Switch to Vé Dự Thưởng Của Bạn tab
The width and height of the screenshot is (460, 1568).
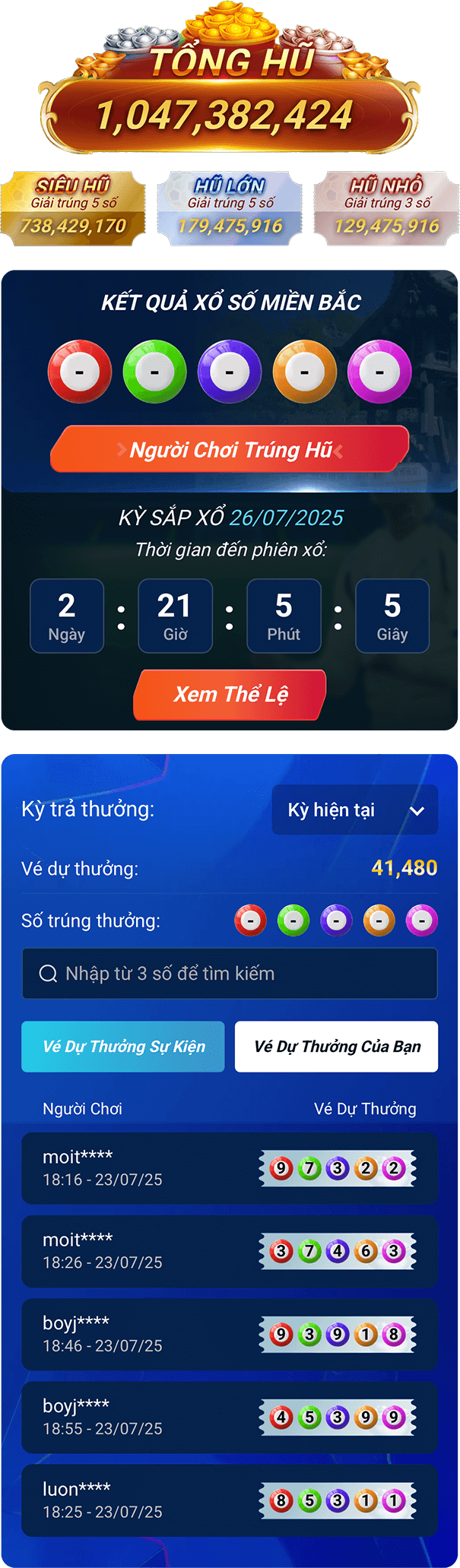pyautogui.click(x=336, y=1047)
